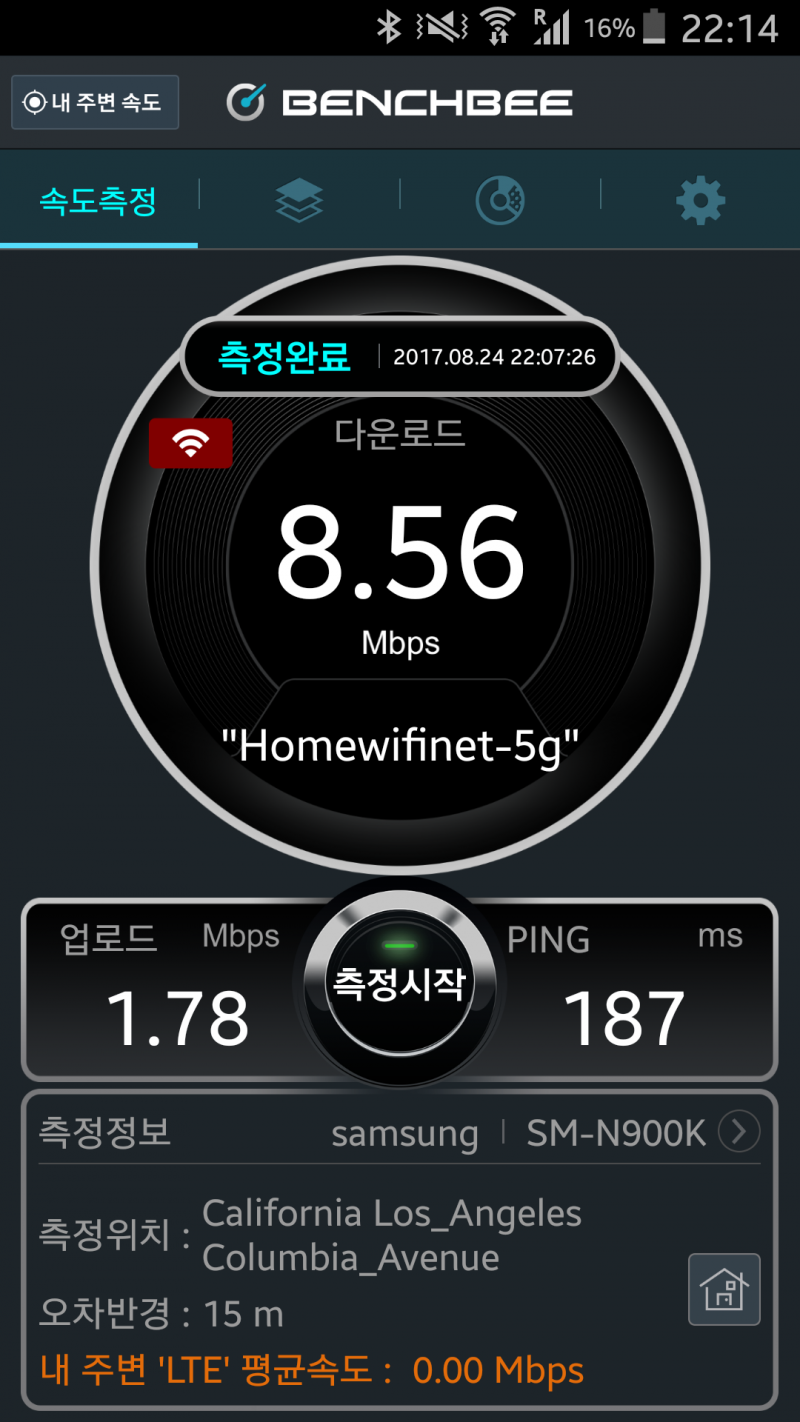Tap the 내 주변 속도 button
The height and width of the screenshot is (1422, 800).
tap(95, 102)
